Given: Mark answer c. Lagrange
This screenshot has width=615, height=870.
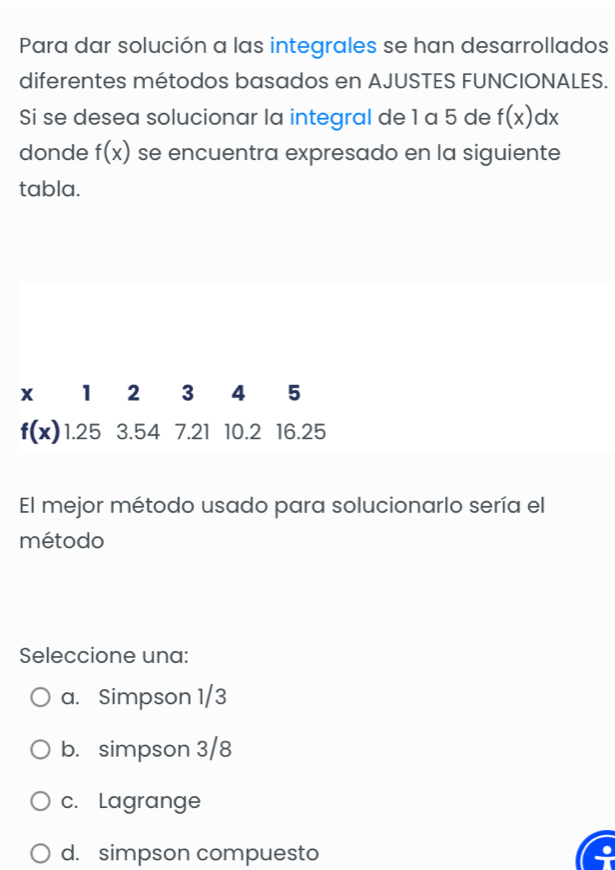Looking at the screenshot, I should coord(42,801).
